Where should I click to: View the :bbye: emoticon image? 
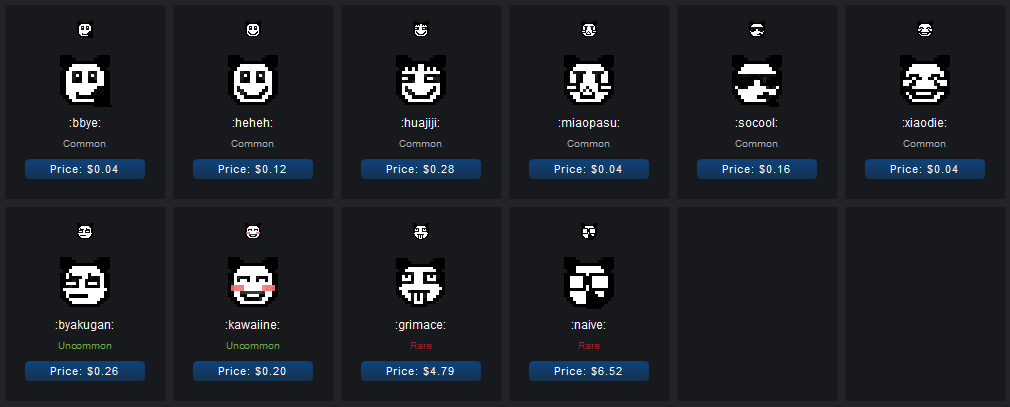(85, 82)
